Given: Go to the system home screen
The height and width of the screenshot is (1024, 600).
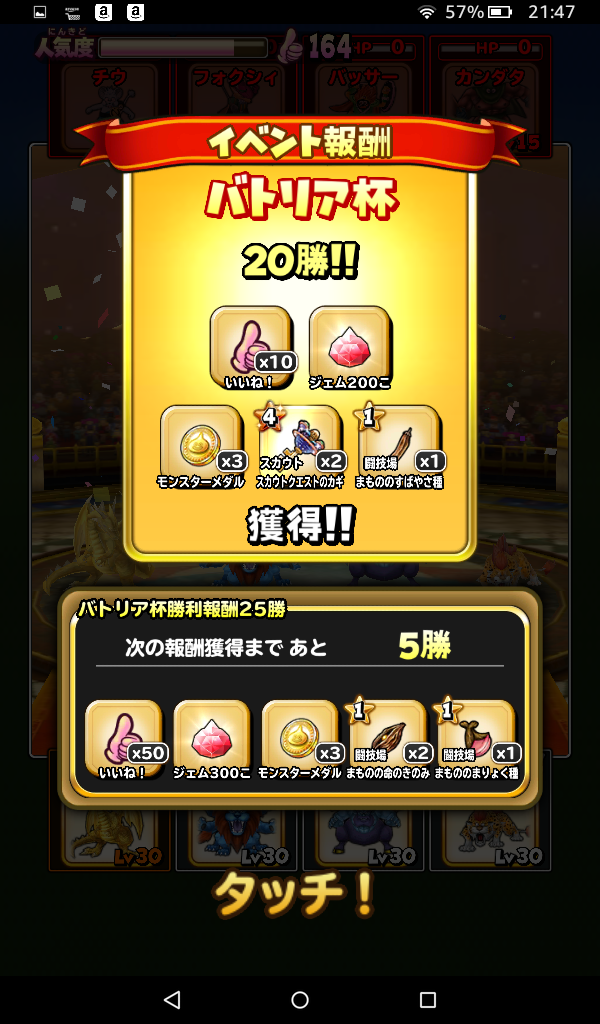Looking at the screenshot, I should (300, 999).
